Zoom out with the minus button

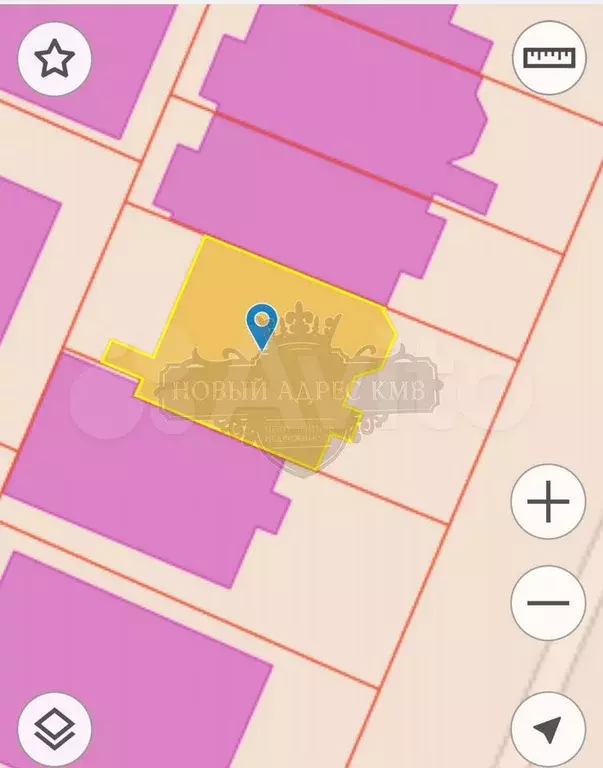click(548, 603)
